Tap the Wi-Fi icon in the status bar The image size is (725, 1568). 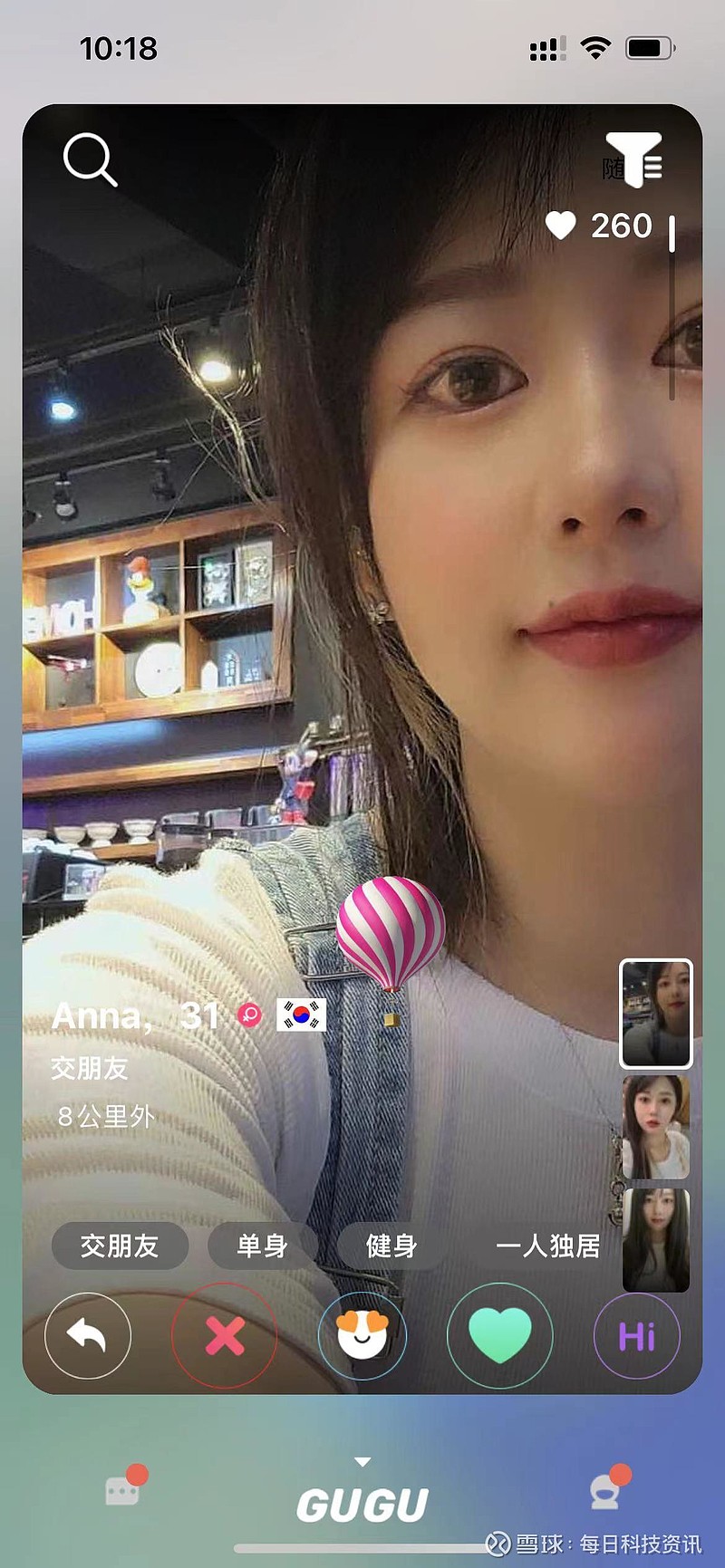(595, 47)
